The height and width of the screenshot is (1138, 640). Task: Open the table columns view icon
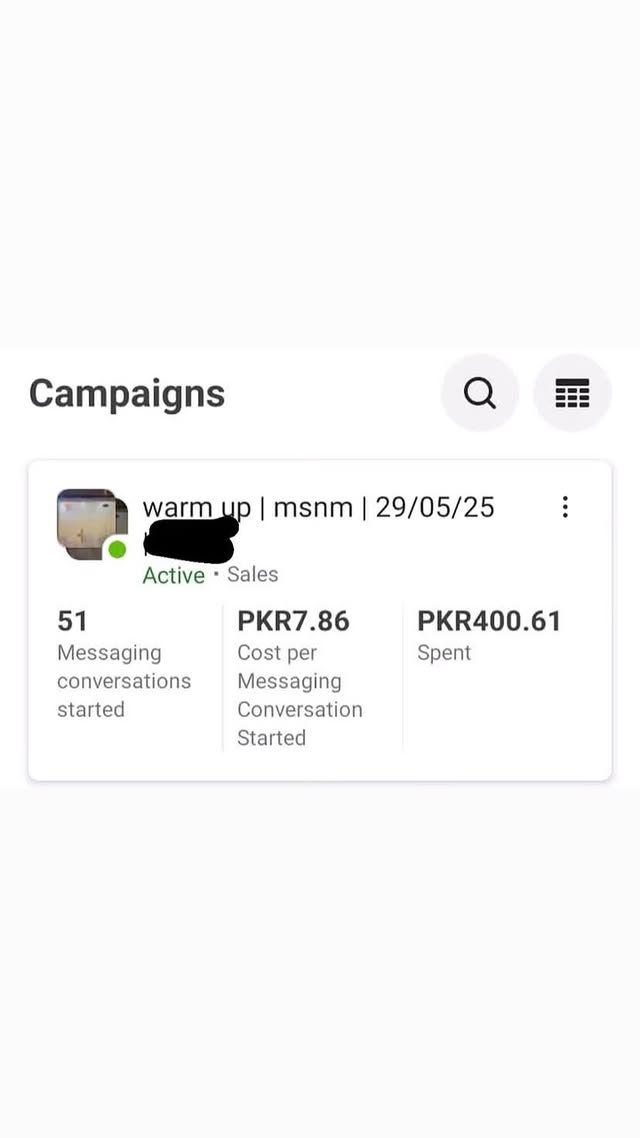pyautogui.click(x=572, y=393)
